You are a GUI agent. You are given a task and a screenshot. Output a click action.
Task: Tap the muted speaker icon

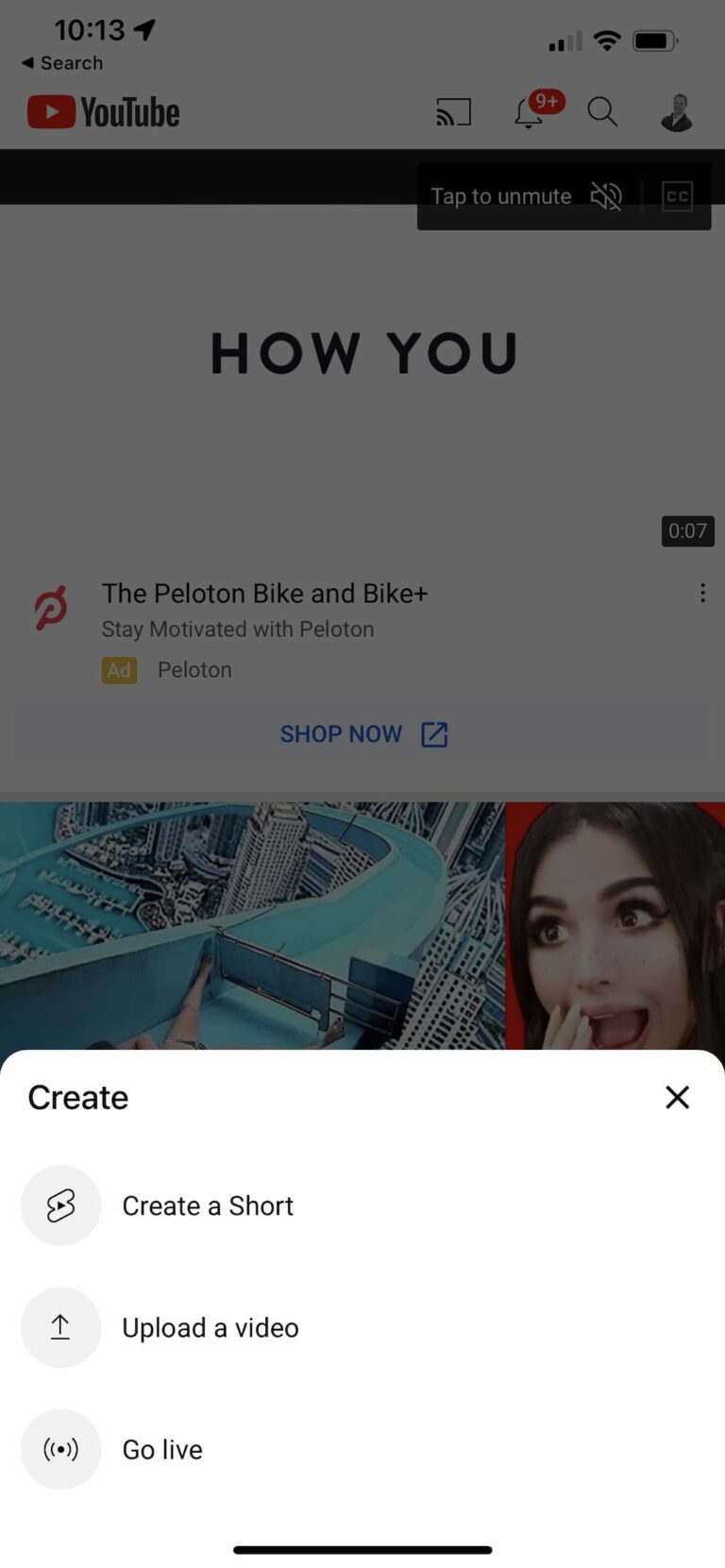[606, 196]
